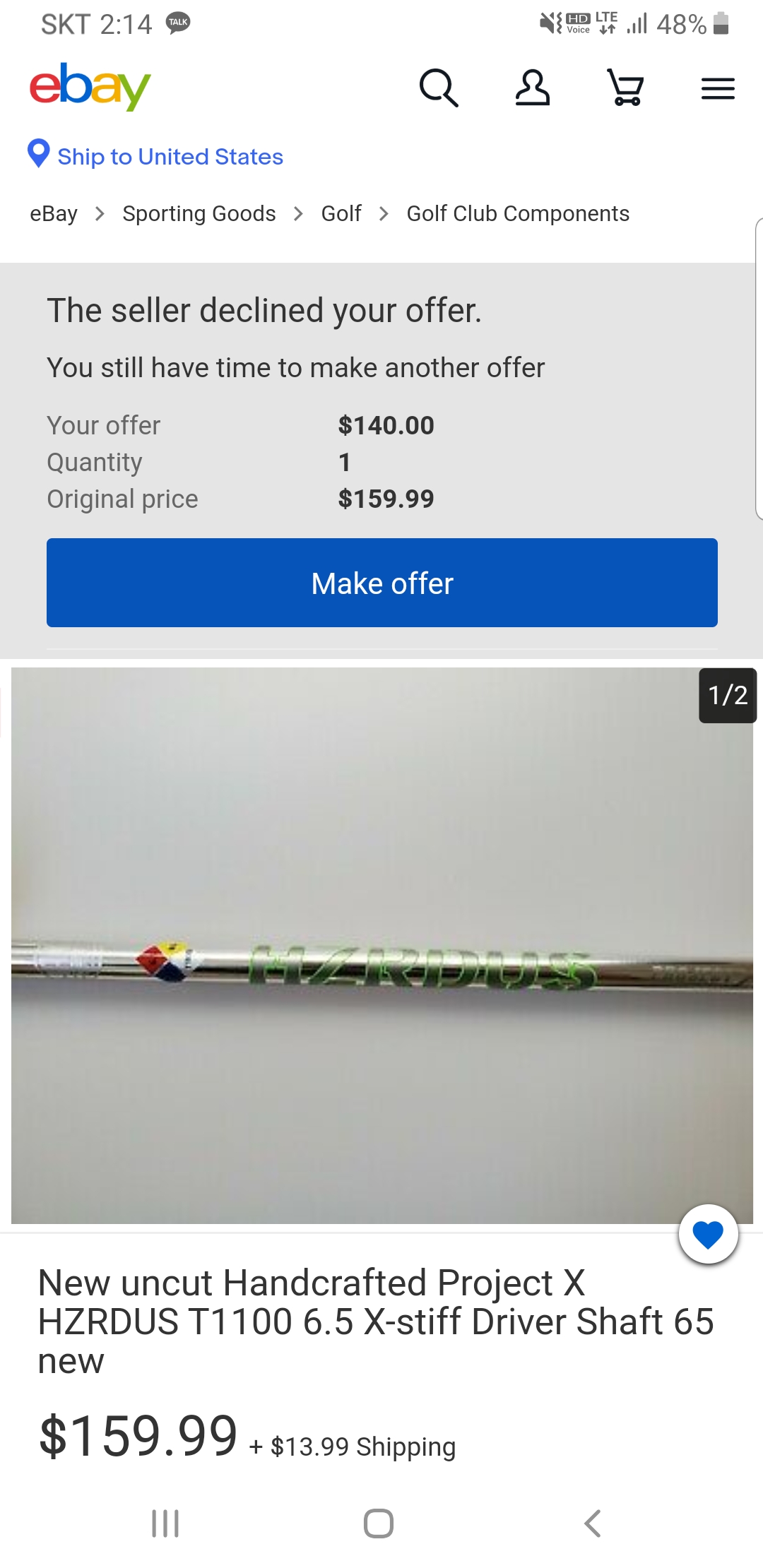The width and height of the screenshot is (763, 1568).
Task: Open the eBay search icon
Action: (439, 88)
